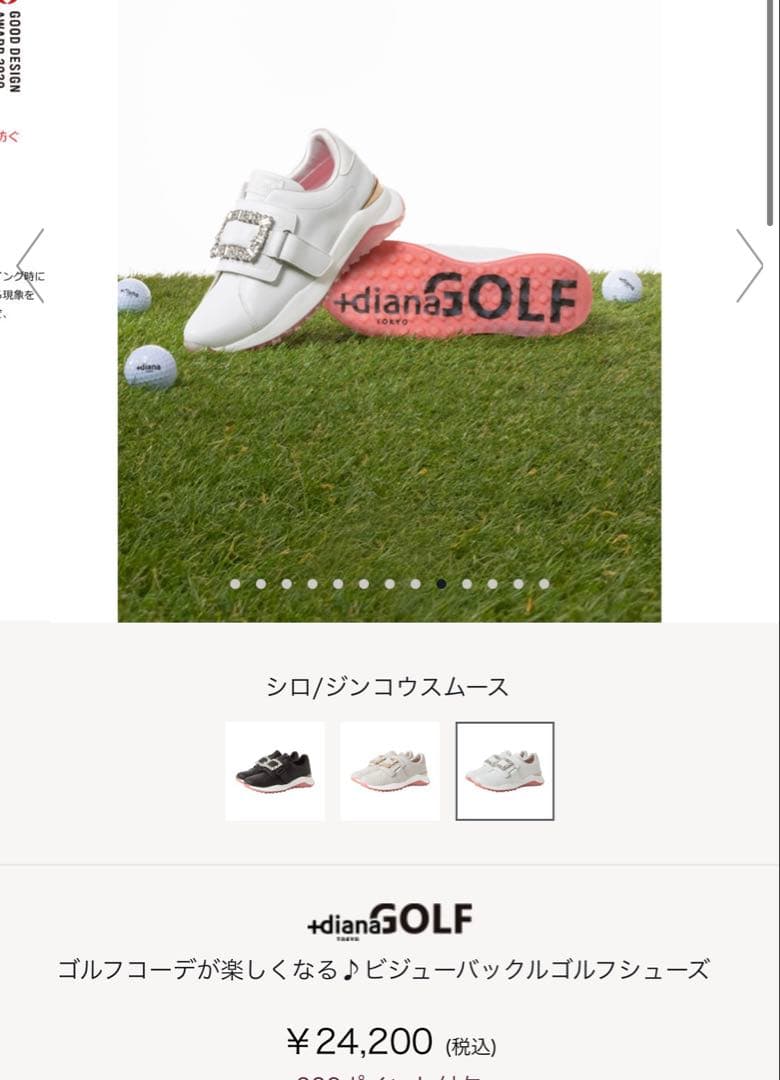Viewport: 780px width, 1080px height.
Task: Click the GOOD DESIGN AWARD badge
Action: pos(15,50)
